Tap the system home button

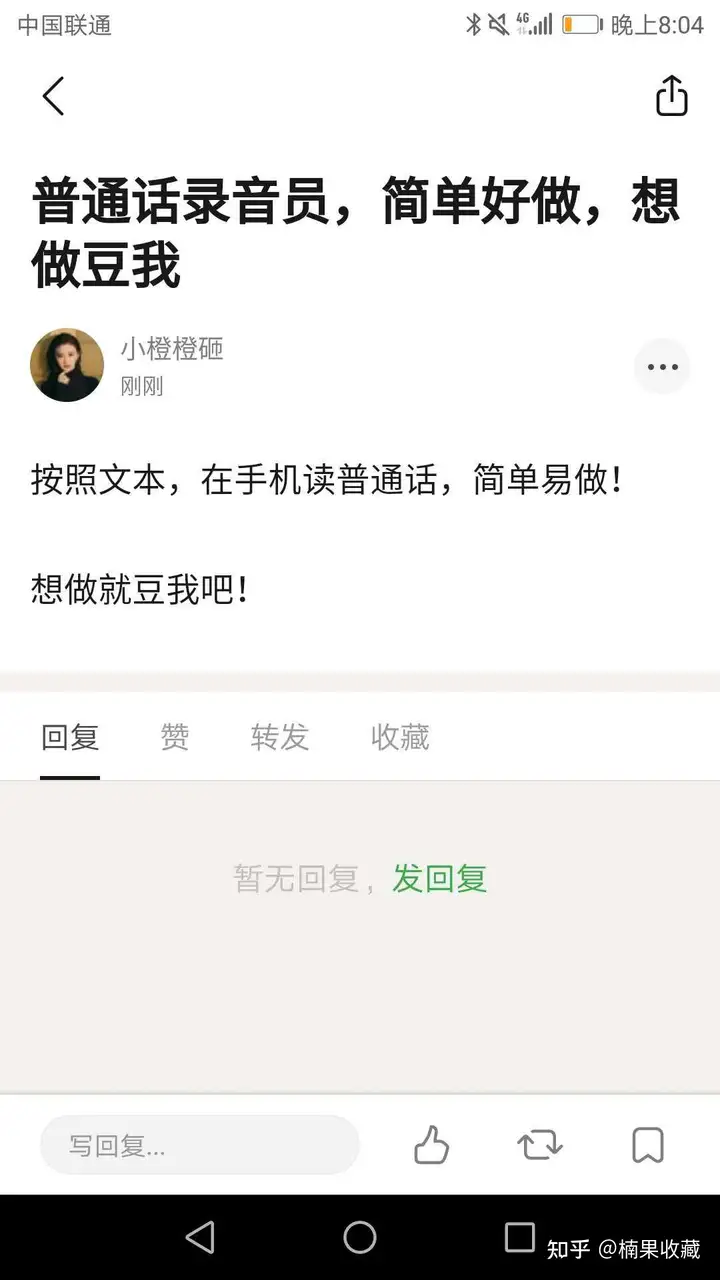pos(360,1237)
